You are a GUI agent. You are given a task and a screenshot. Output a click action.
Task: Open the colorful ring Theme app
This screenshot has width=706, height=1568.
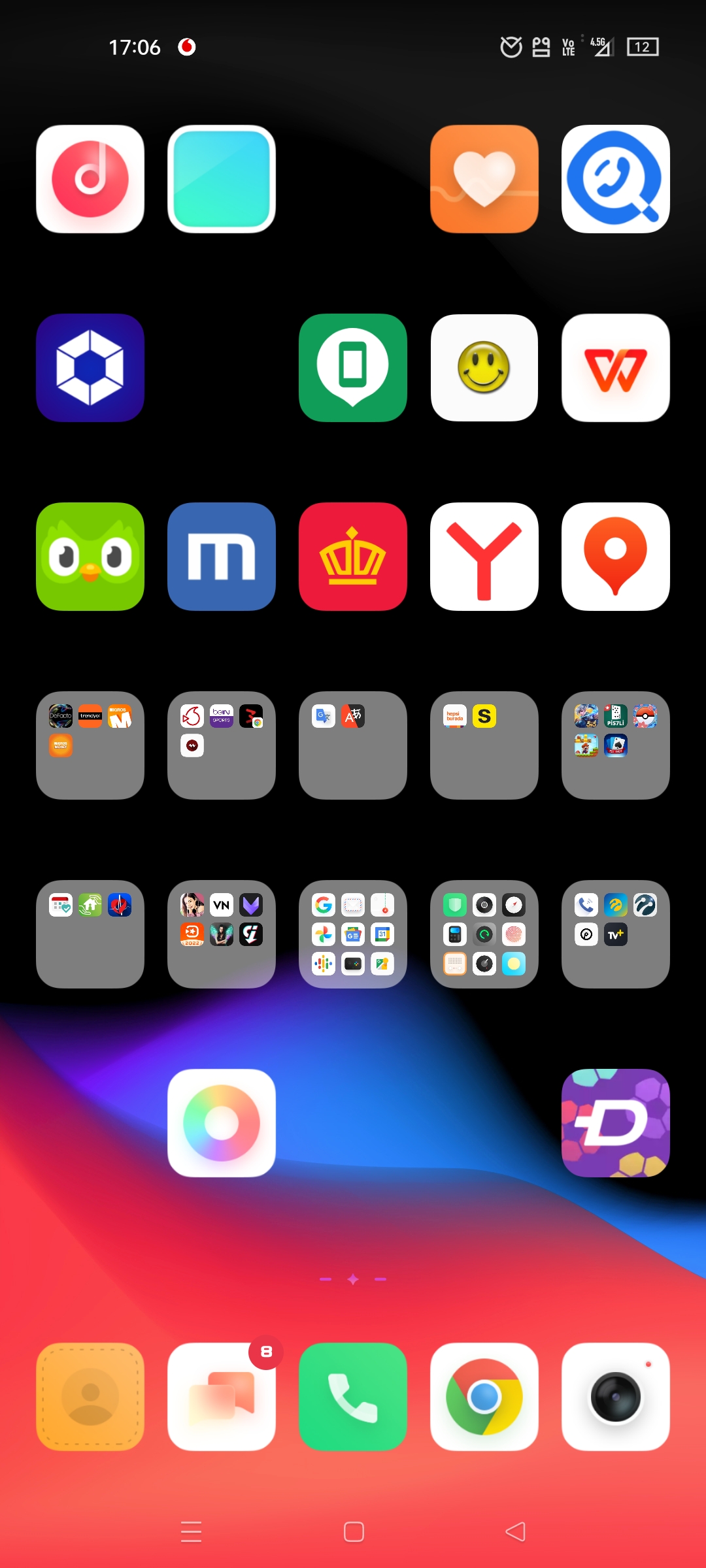221,1123
